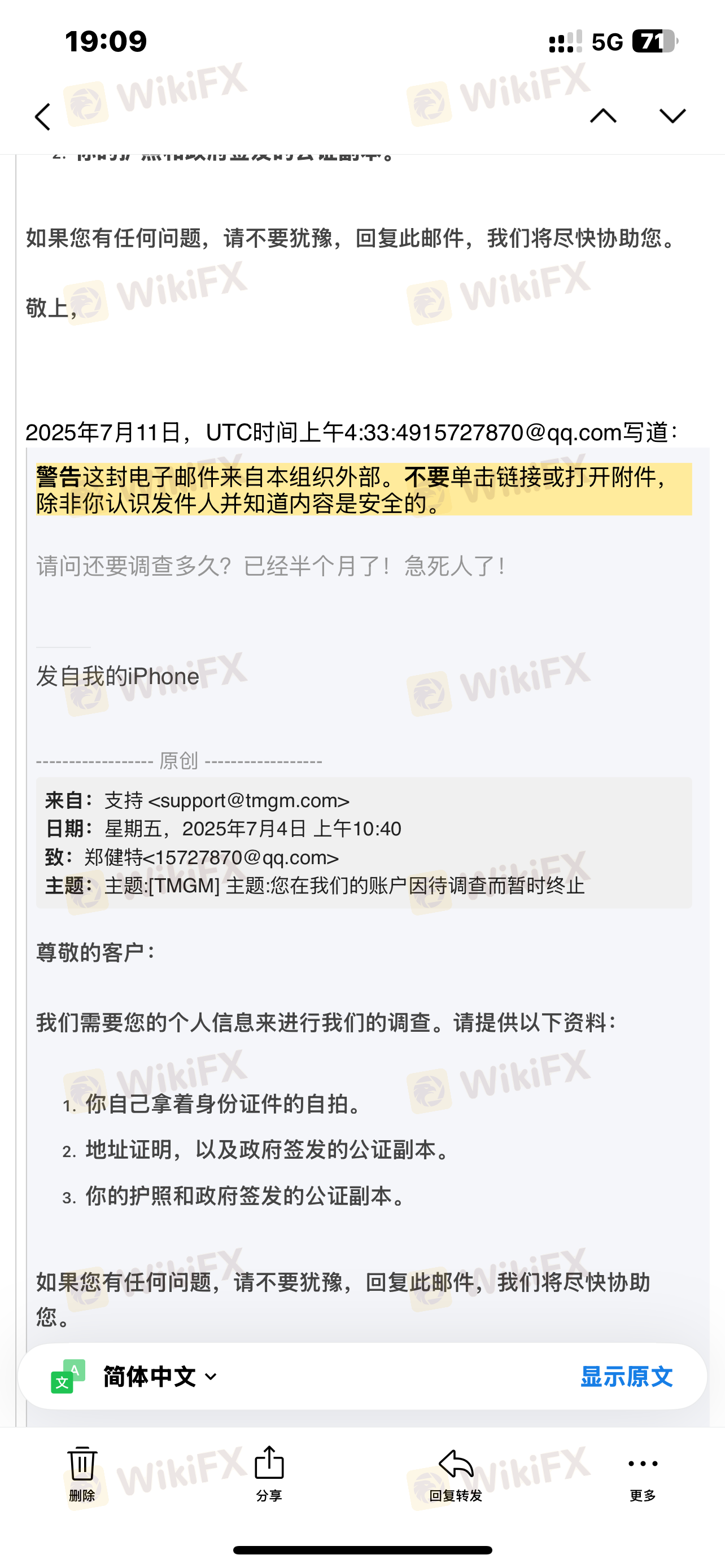The width and height of the screenshot is (725, 1568).
Task: Open 回复转发 reply and forward options
Action: [455, 1473]
